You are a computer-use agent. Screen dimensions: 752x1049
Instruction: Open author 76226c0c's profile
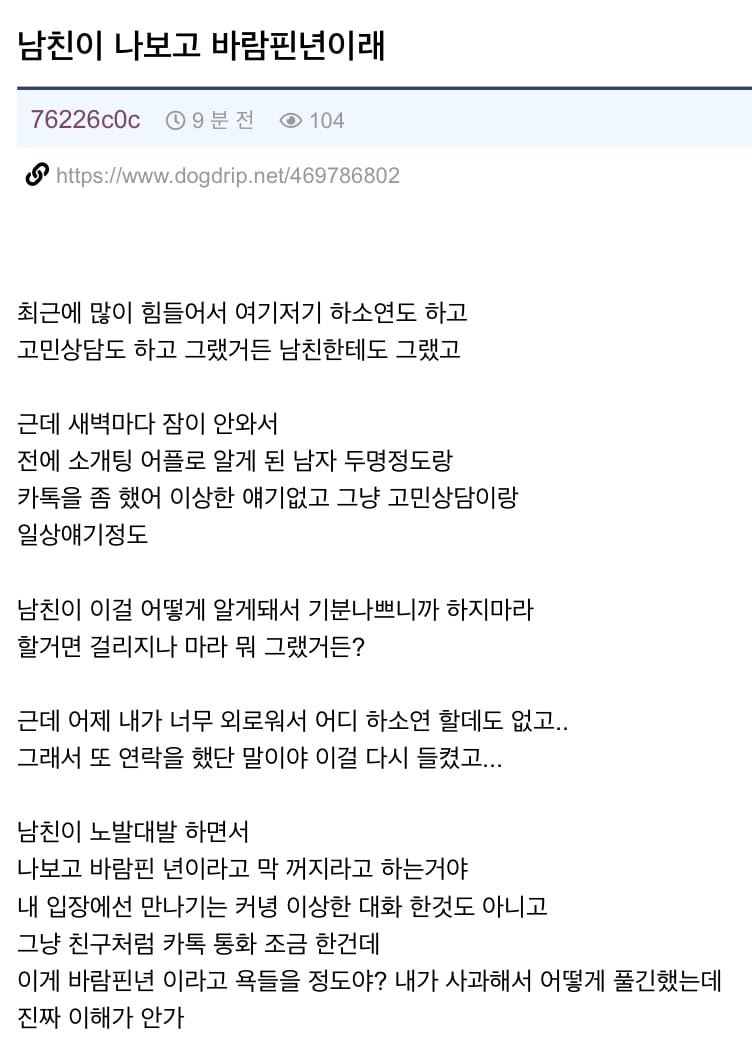click(x=86, y=120)
